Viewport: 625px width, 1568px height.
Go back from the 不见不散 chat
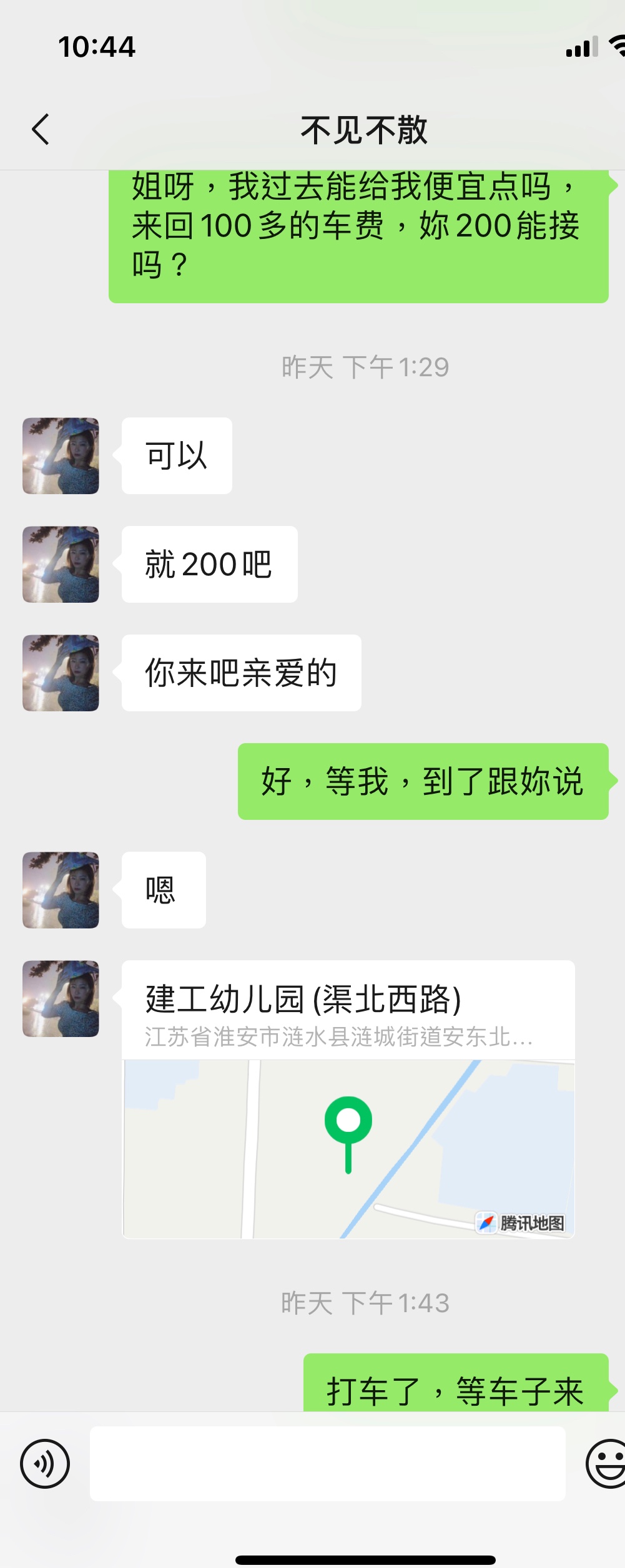41,130
